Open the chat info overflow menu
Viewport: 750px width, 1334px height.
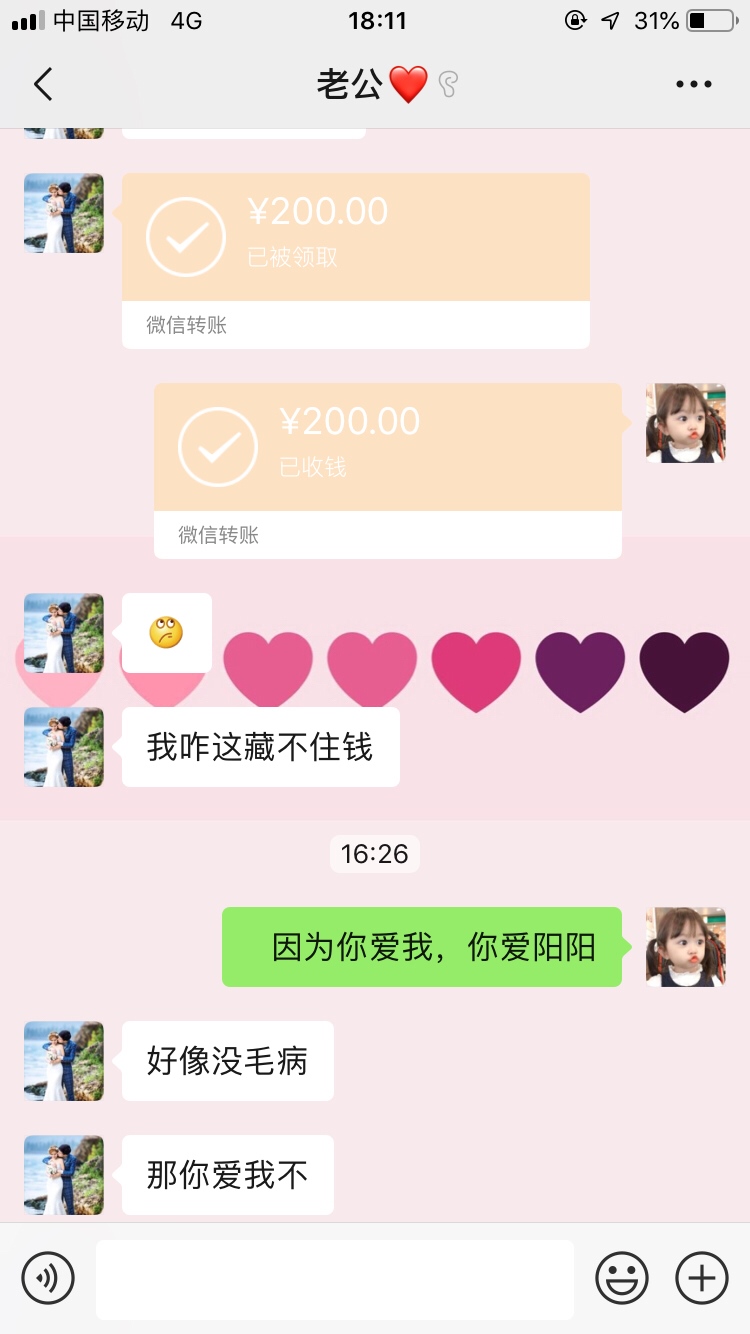coord(693,85)
